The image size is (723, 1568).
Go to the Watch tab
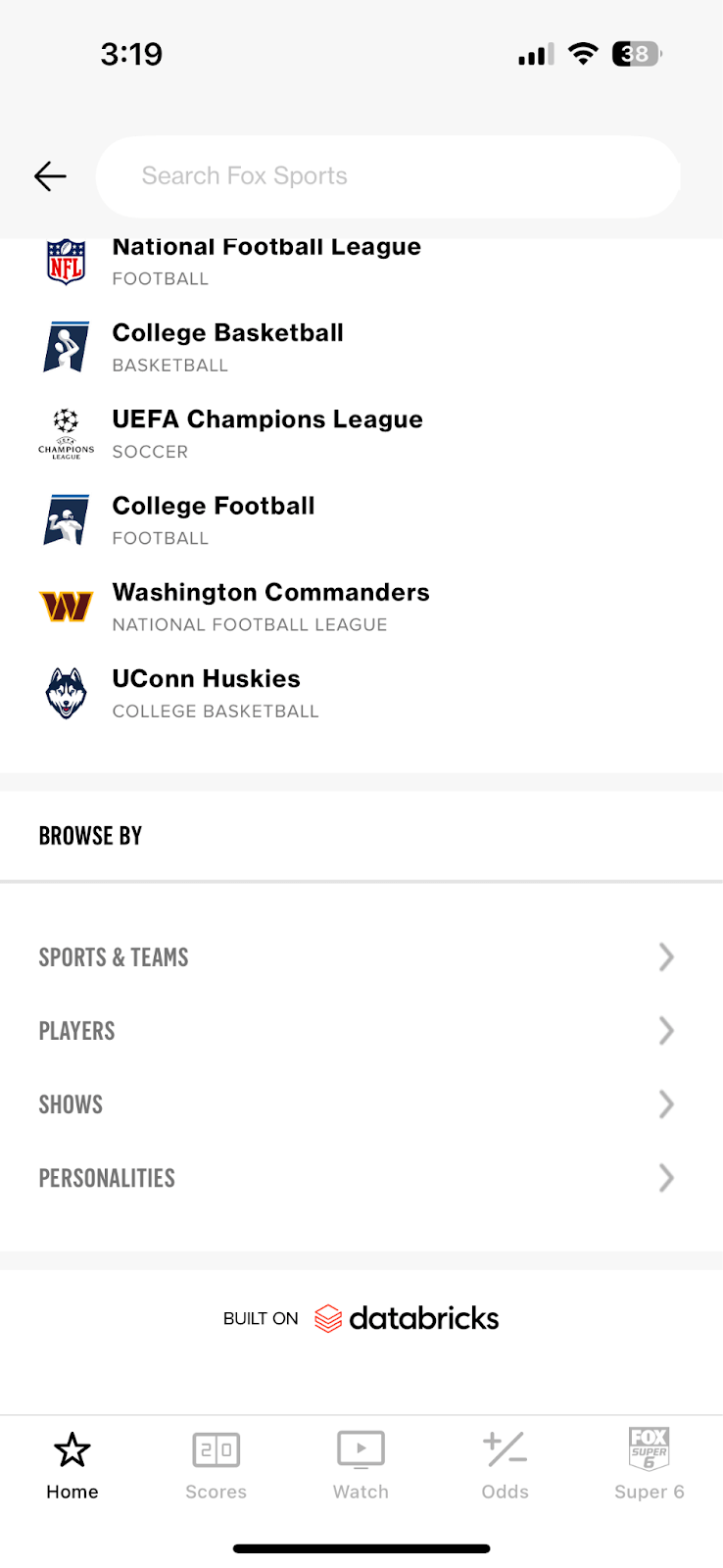point(361,1465)
